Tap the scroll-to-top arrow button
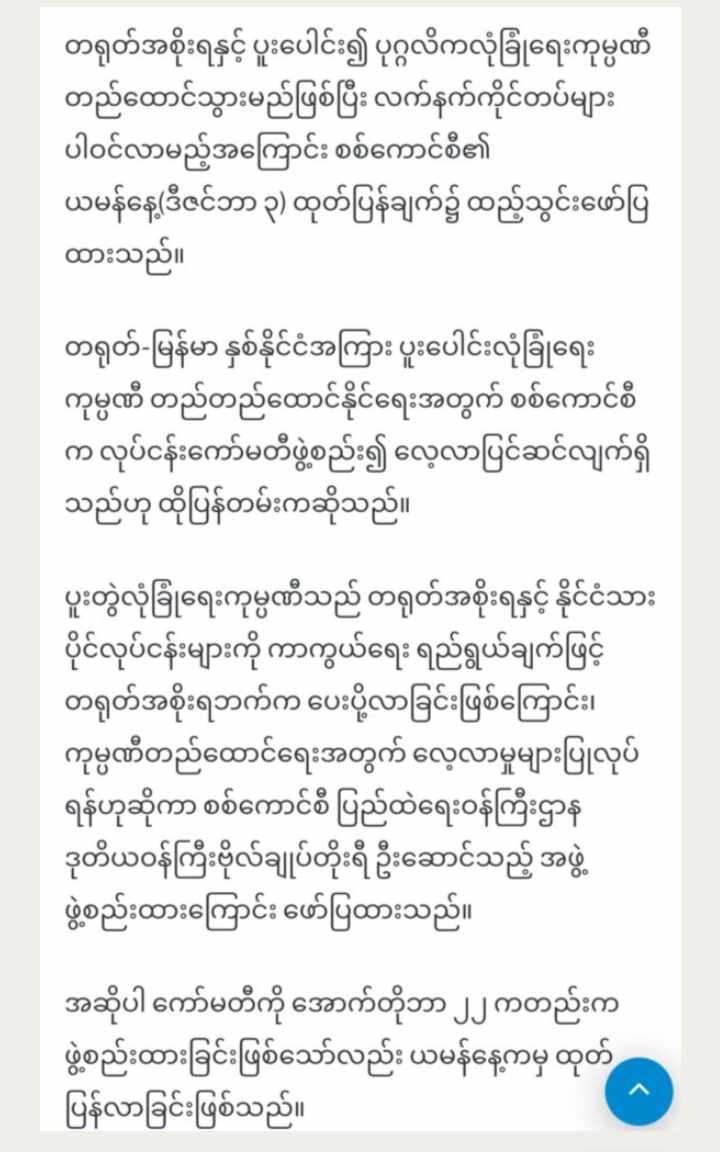The height and width of the screenshot is (1152, 720). (x=638, y=1091)
